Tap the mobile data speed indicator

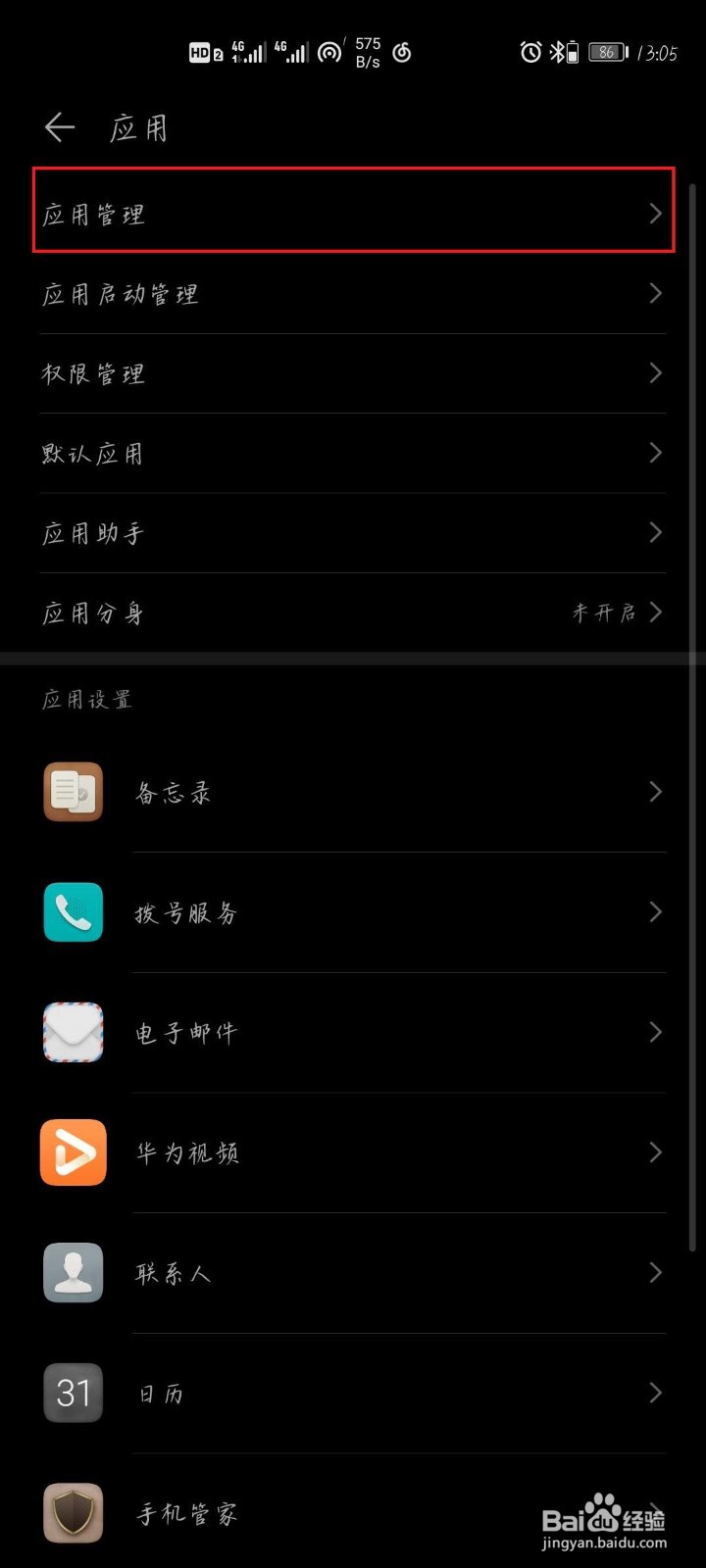(x=367, y=52)
